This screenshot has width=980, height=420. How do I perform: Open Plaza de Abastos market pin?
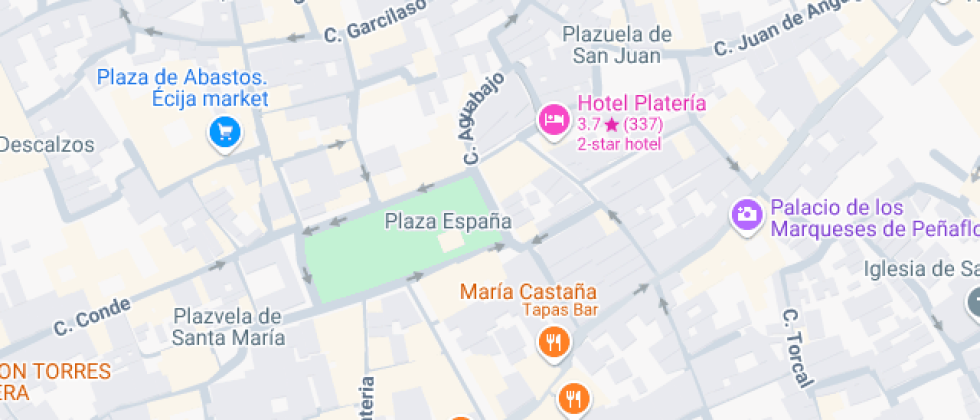(224, 132)
